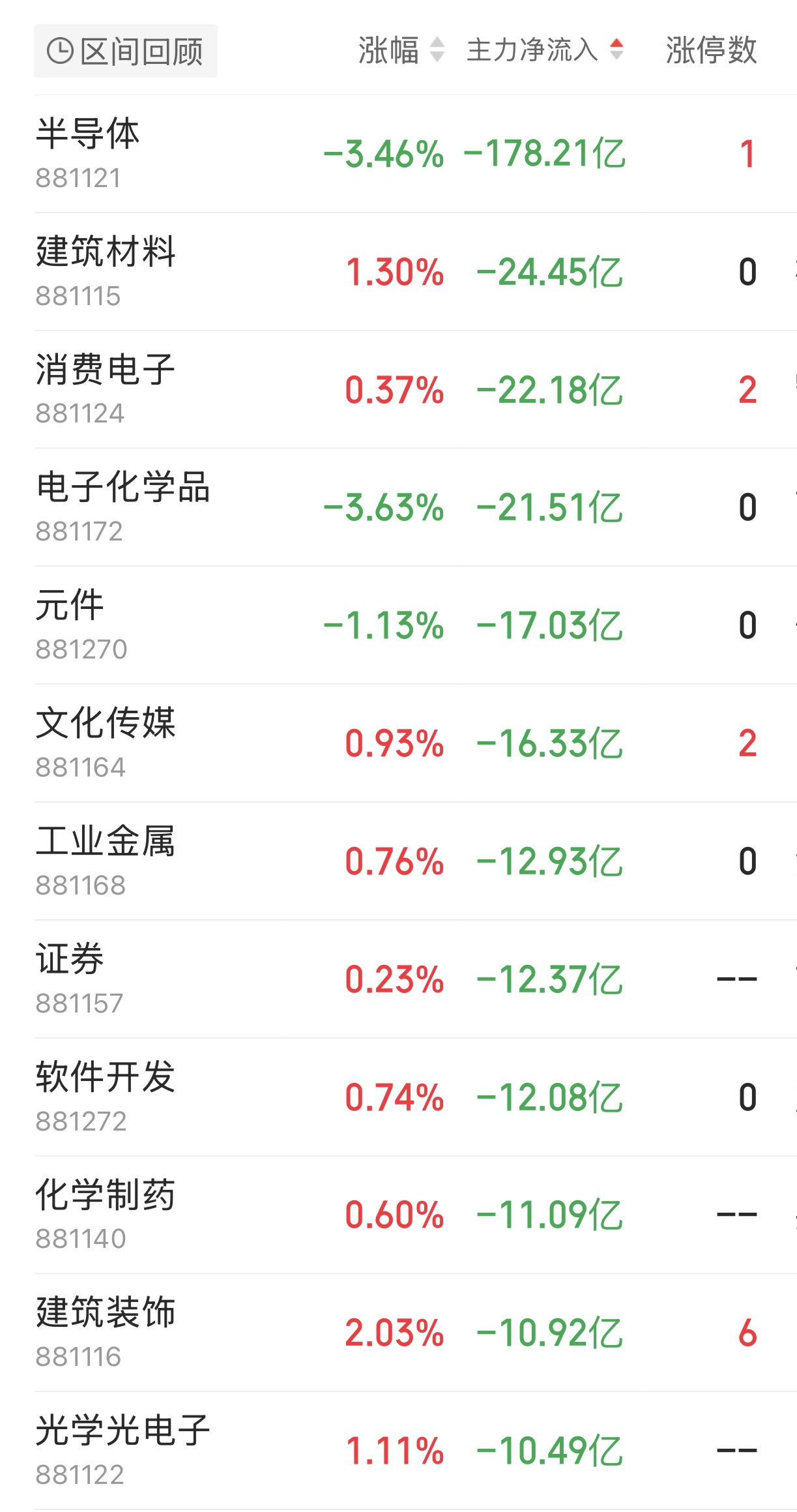Open the 元件 sector row
The width and height of the screenshot is (797, 1512).
coord(416,625)
